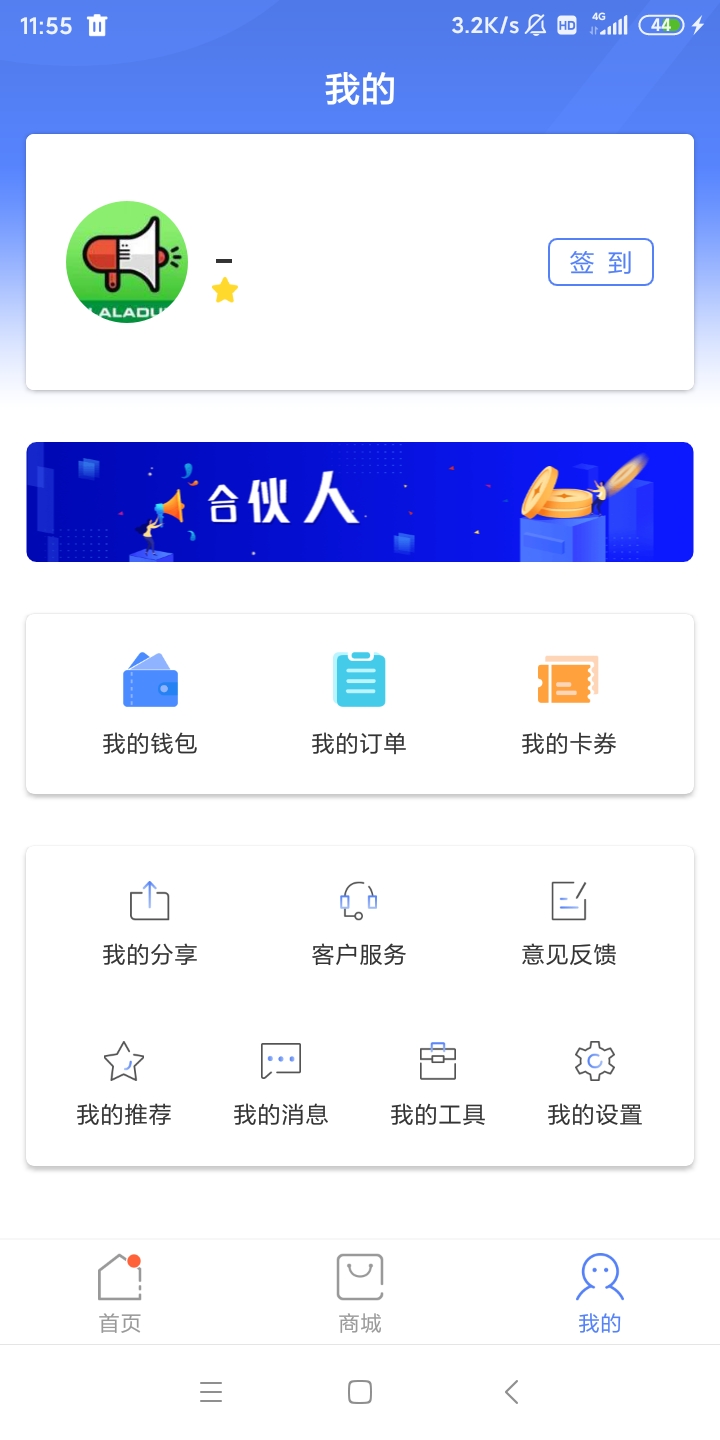This screenshot has width=720, height=1440.
Task: Switch to the 首页 home tab
Action: [x=120, y=1294]
